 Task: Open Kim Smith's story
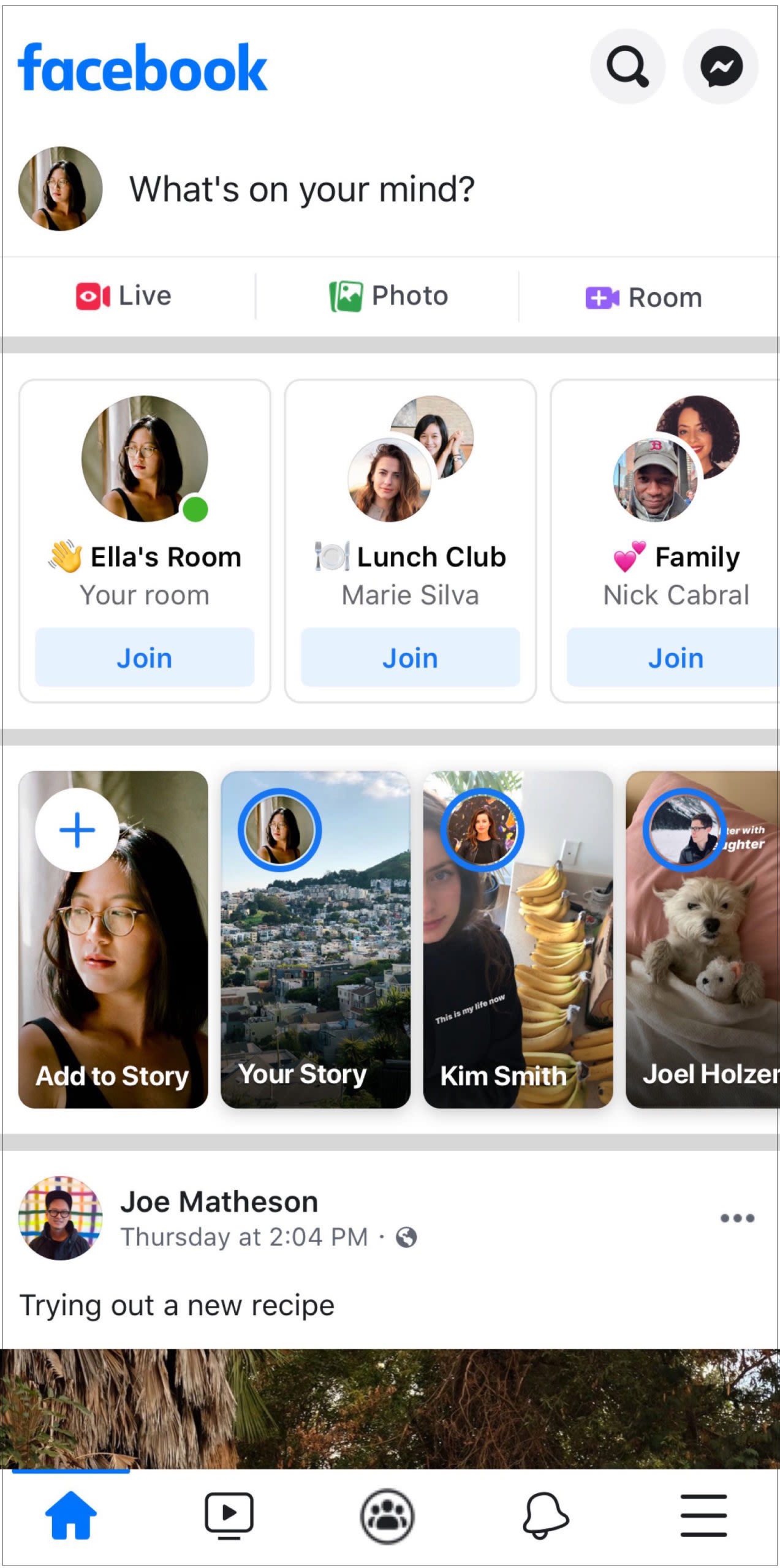pyautogui.click(x=518, y=939)
